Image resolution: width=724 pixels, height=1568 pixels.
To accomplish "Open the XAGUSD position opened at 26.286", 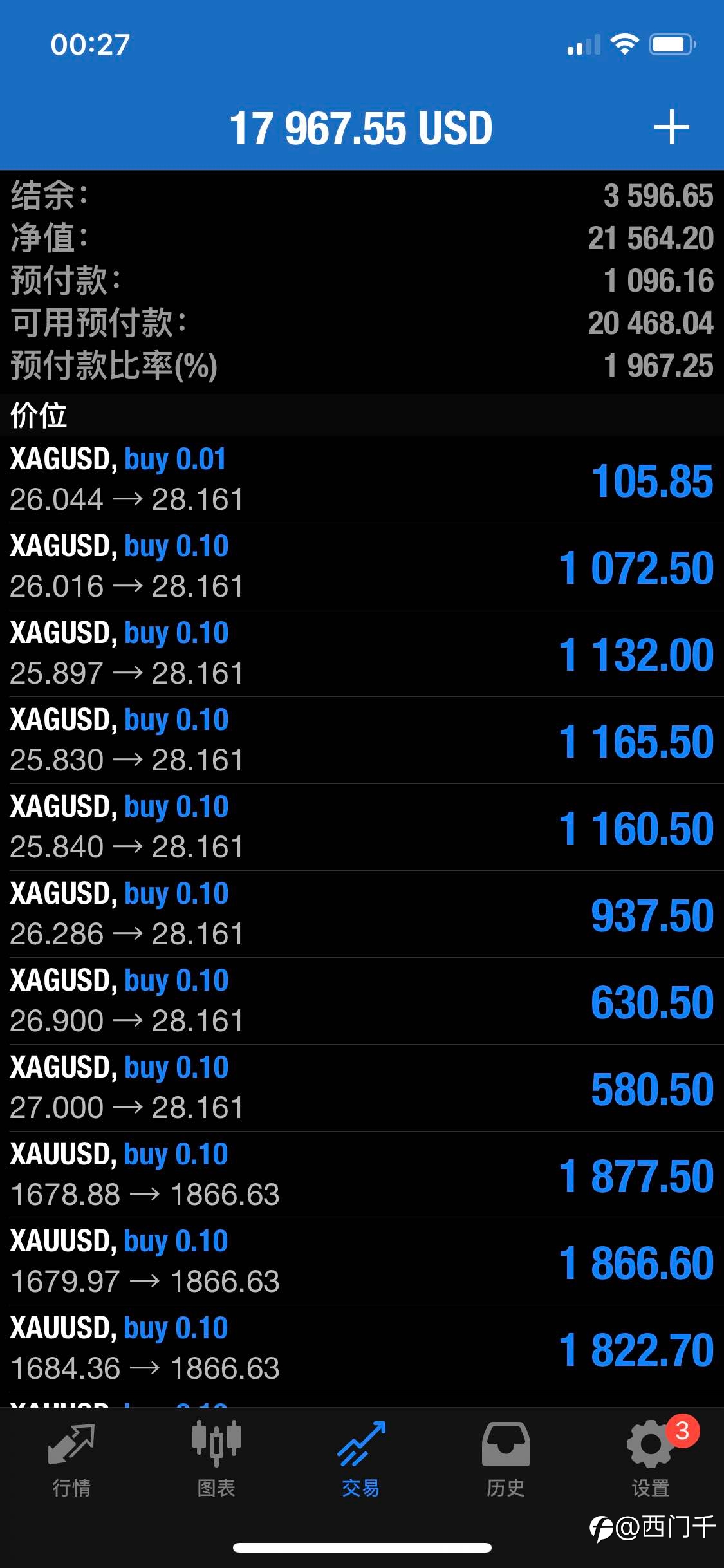I will click(362, 914).
